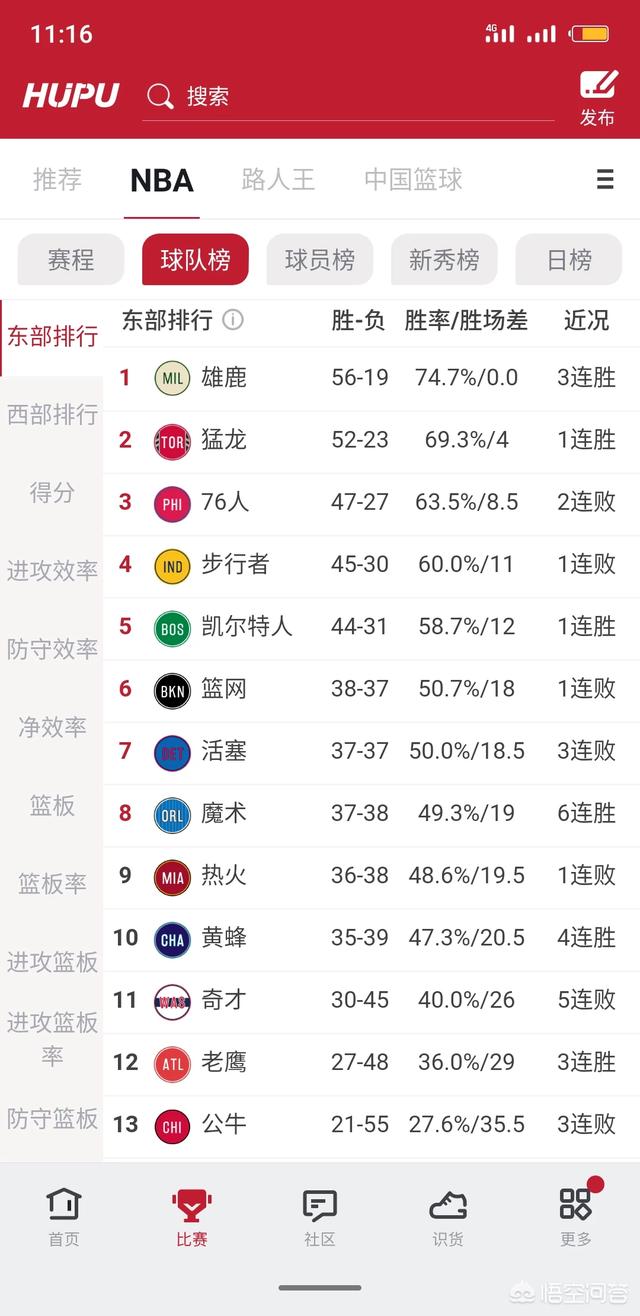Open the 热火 team row
640x1316 pixels.
pos(371,876)
